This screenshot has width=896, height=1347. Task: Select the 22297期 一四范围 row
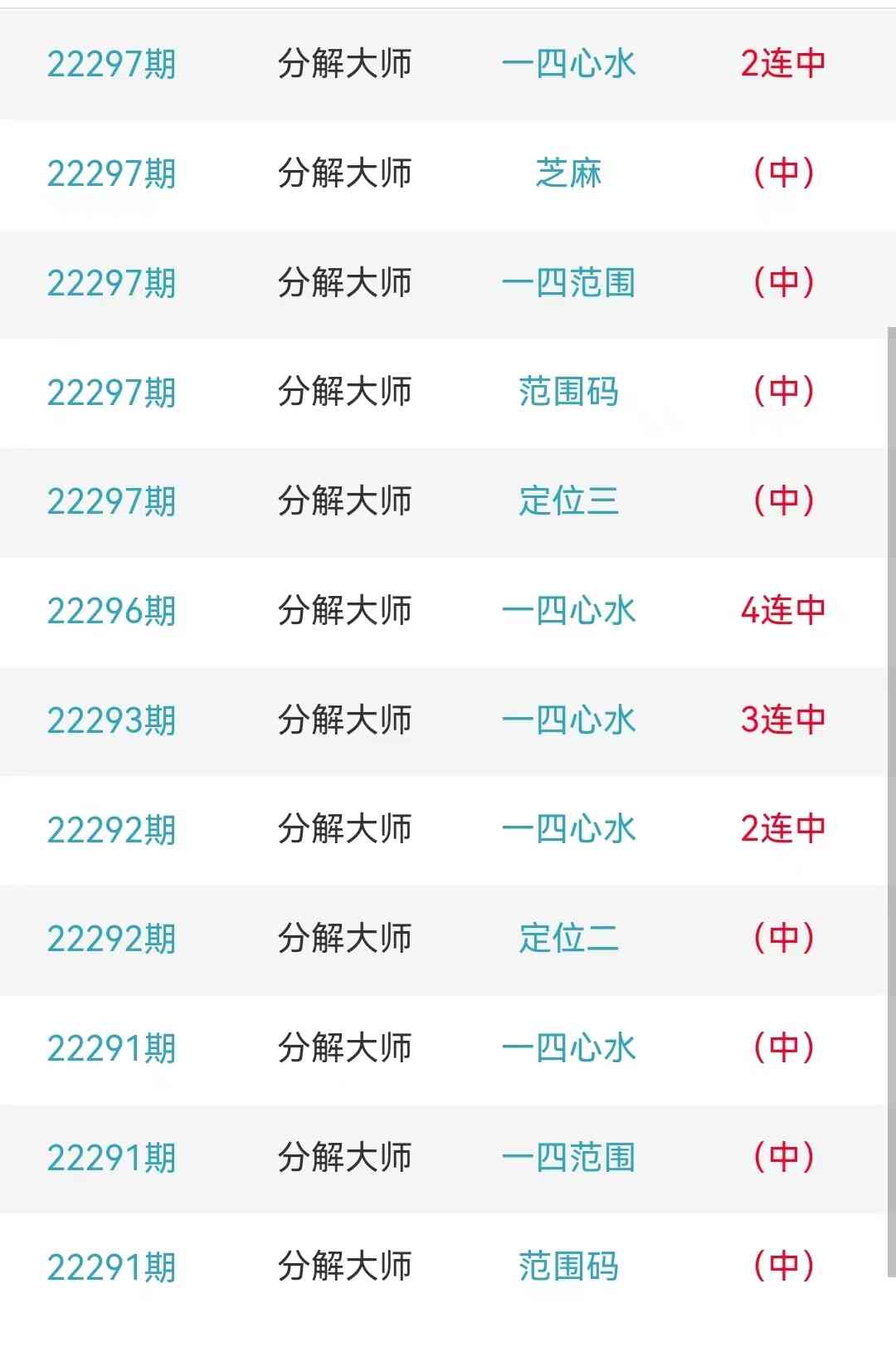[x=568, y=283]
